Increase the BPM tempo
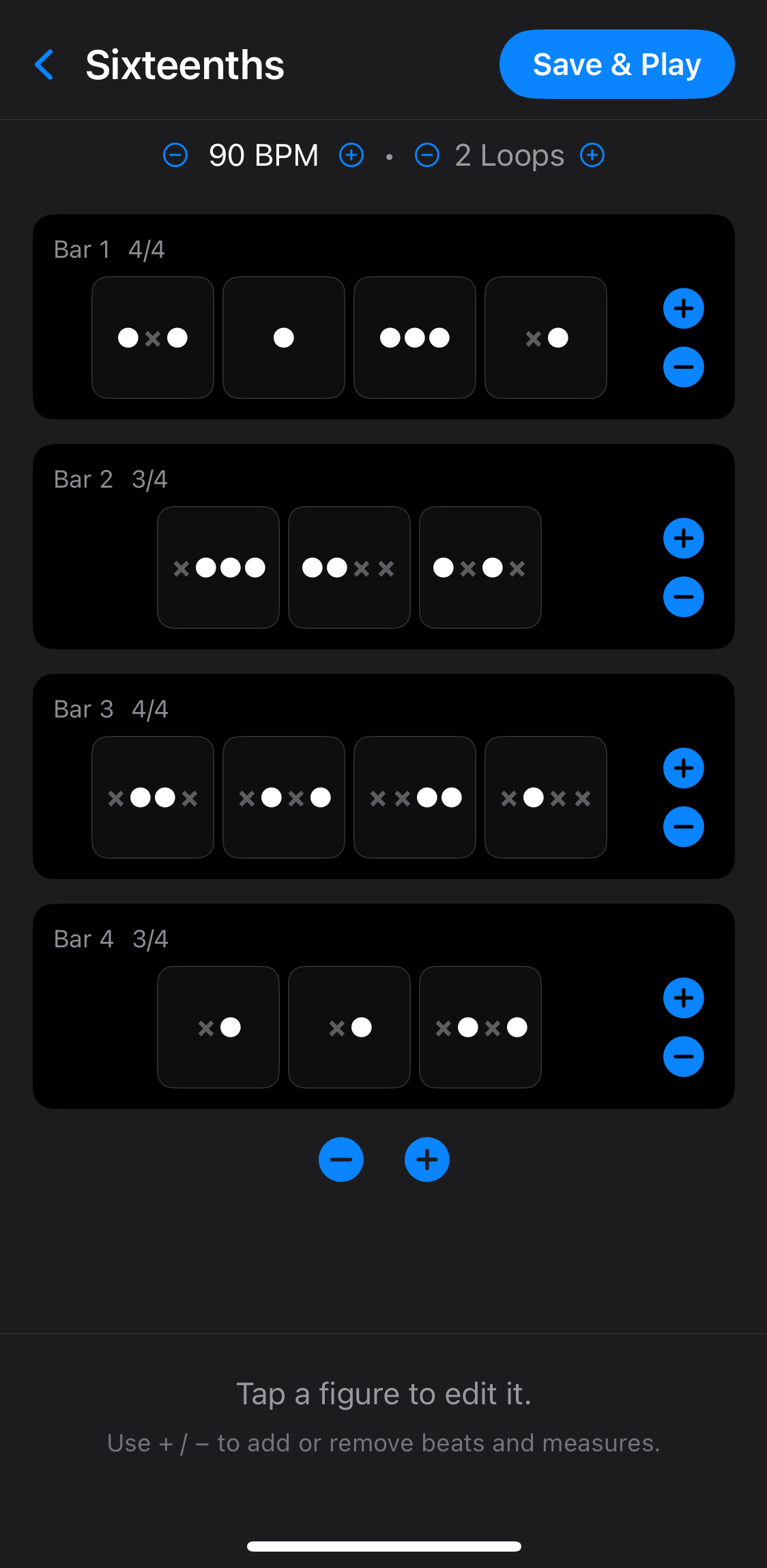 (x=351, y=156)
